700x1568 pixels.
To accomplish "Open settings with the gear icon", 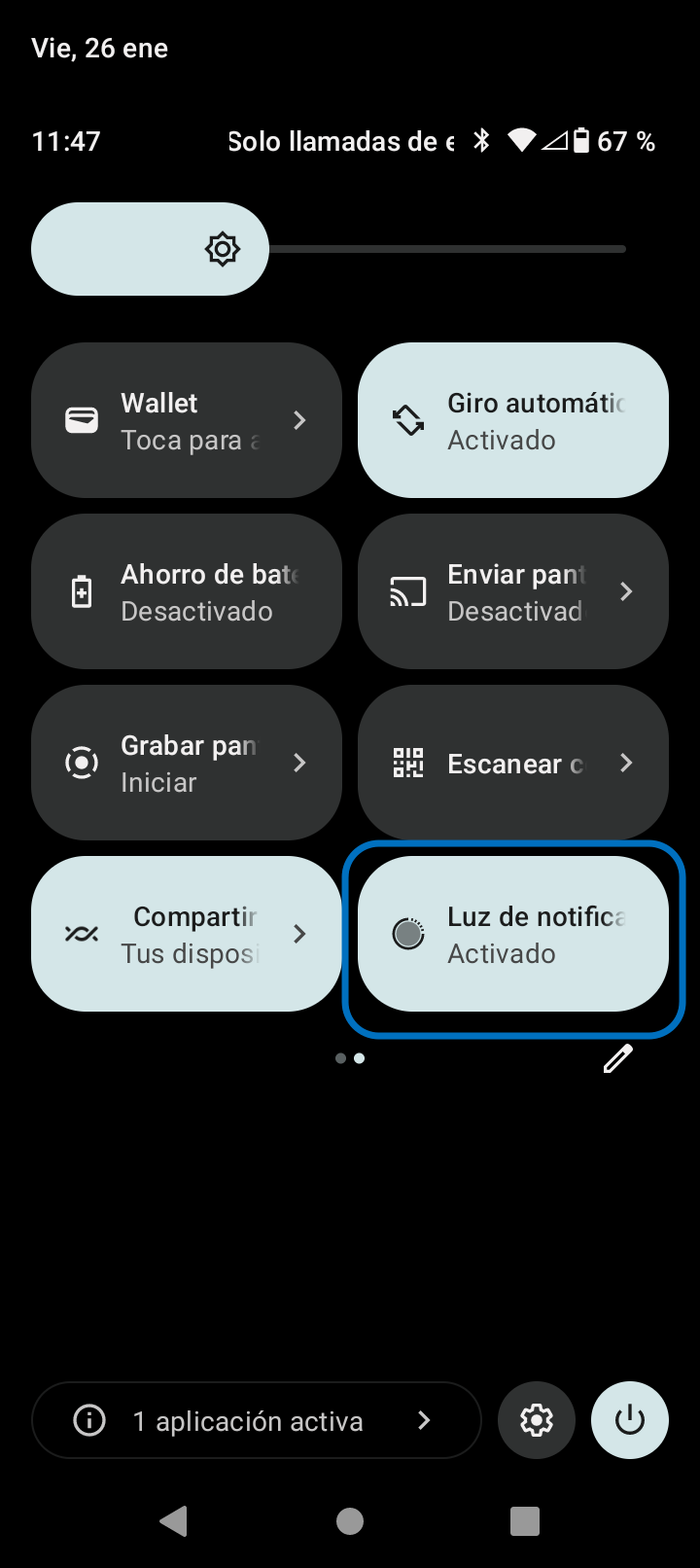I will [536, 1420].
